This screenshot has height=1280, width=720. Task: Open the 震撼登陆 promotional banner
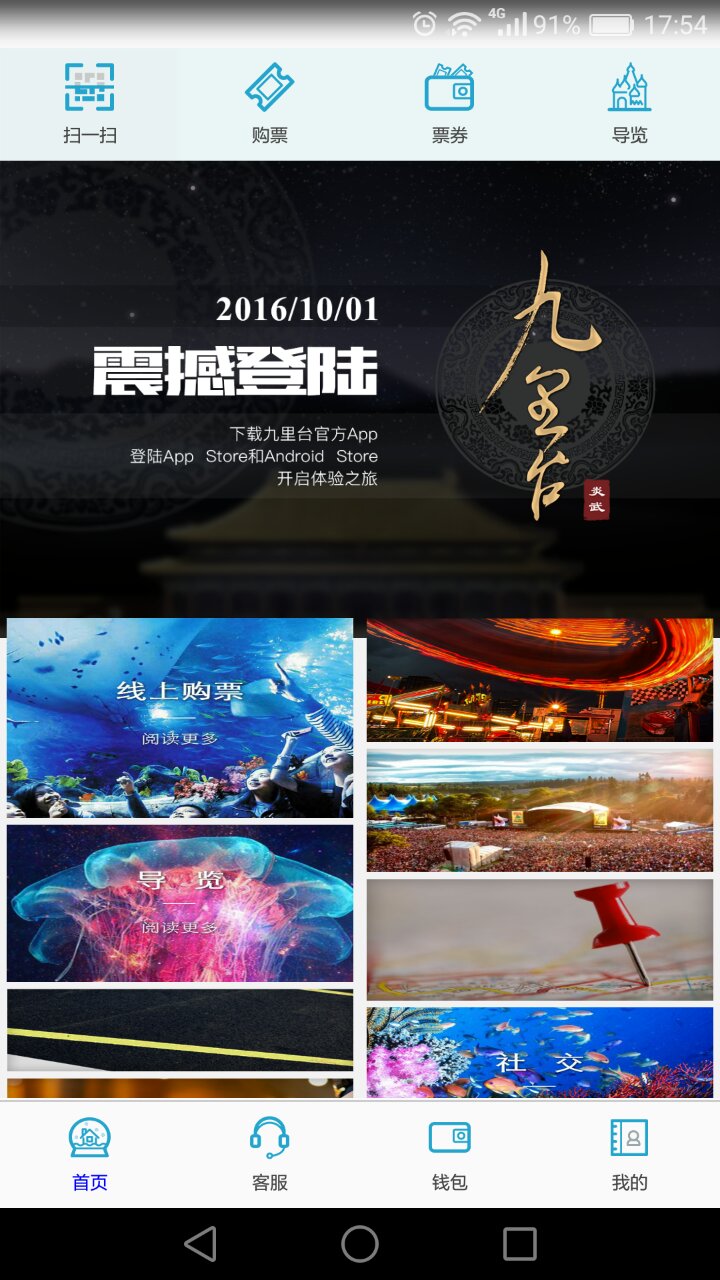click(x=360, y=390)
